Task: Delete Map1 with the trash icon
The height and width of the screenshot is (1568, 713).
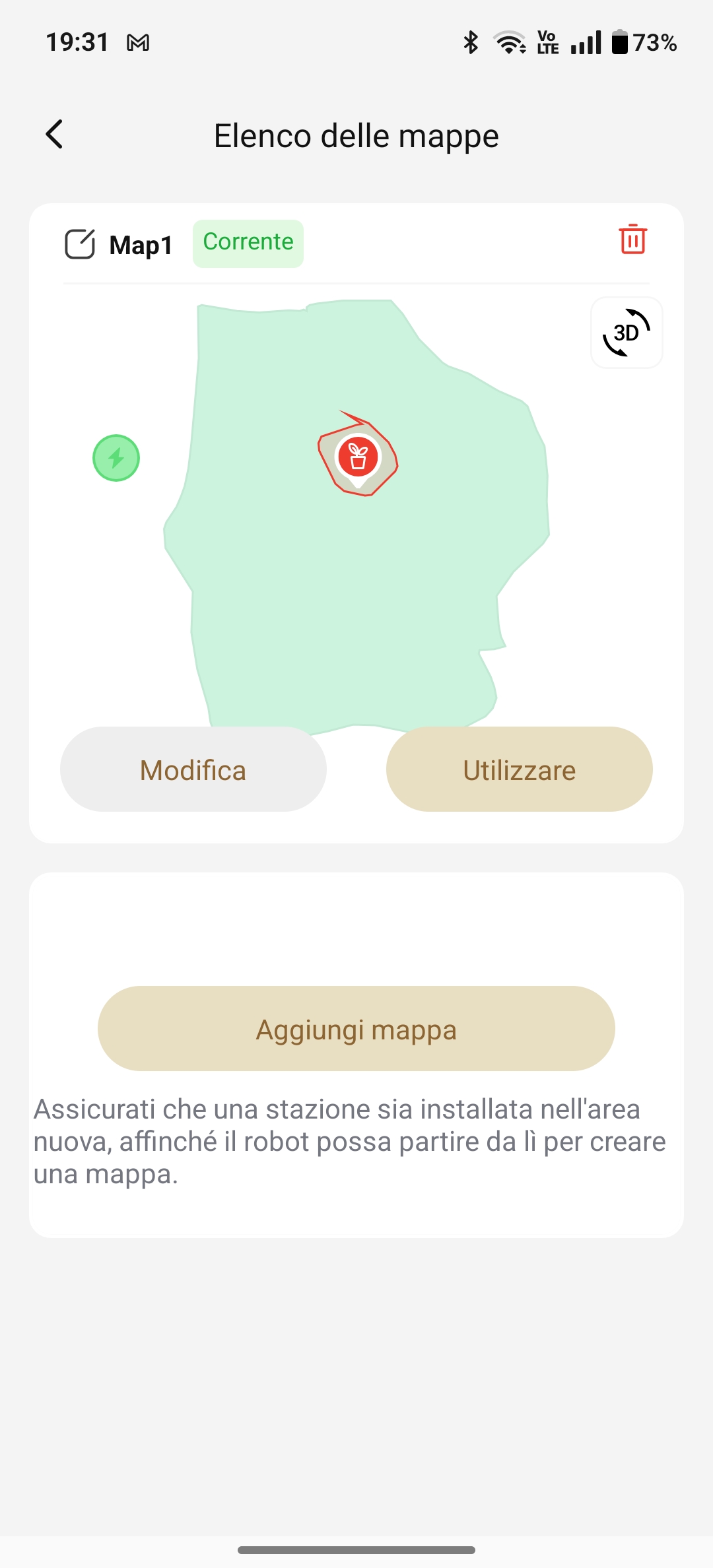Action: (x=632, y=239)
